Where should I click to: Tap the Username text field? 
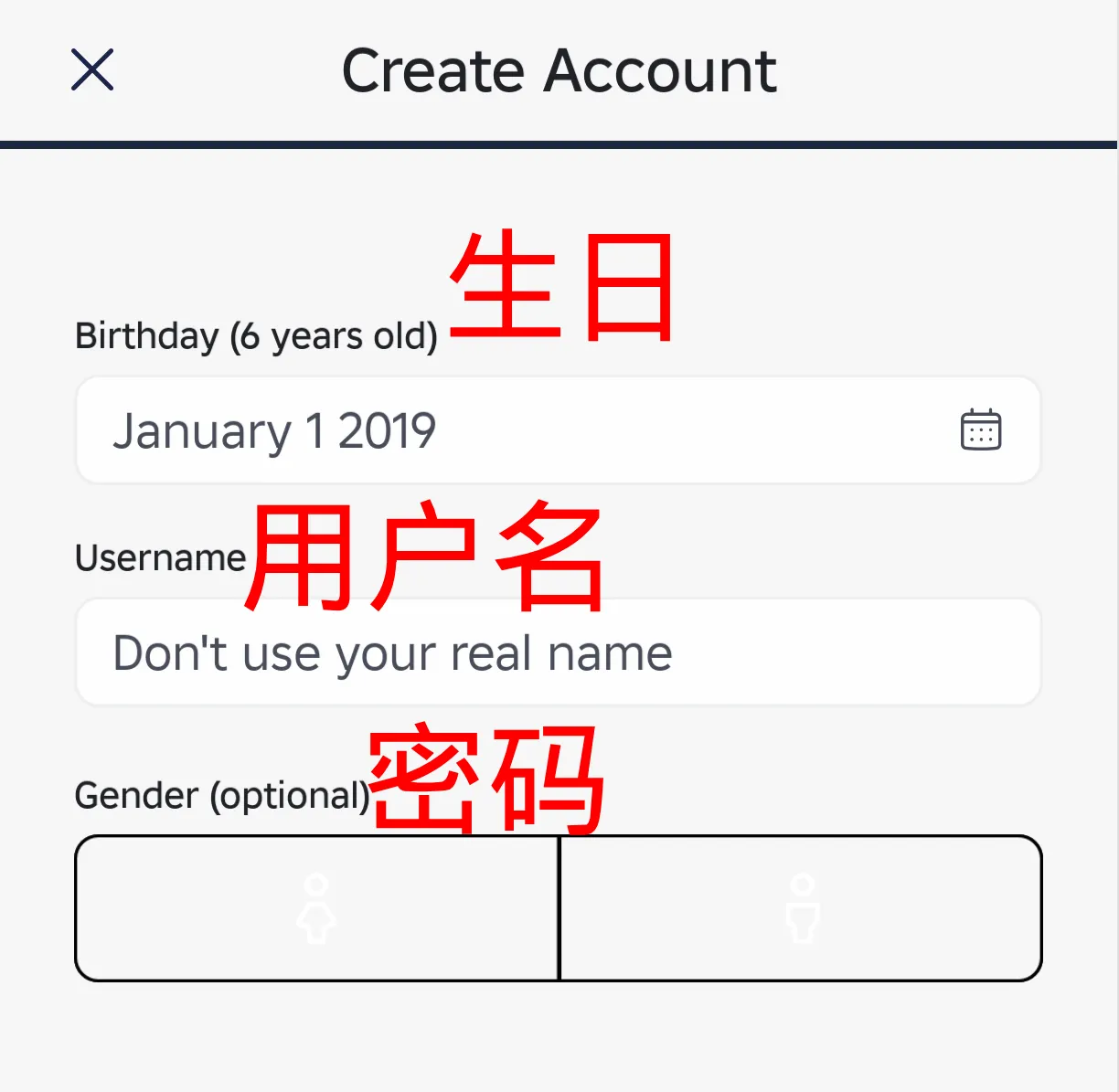558,652
